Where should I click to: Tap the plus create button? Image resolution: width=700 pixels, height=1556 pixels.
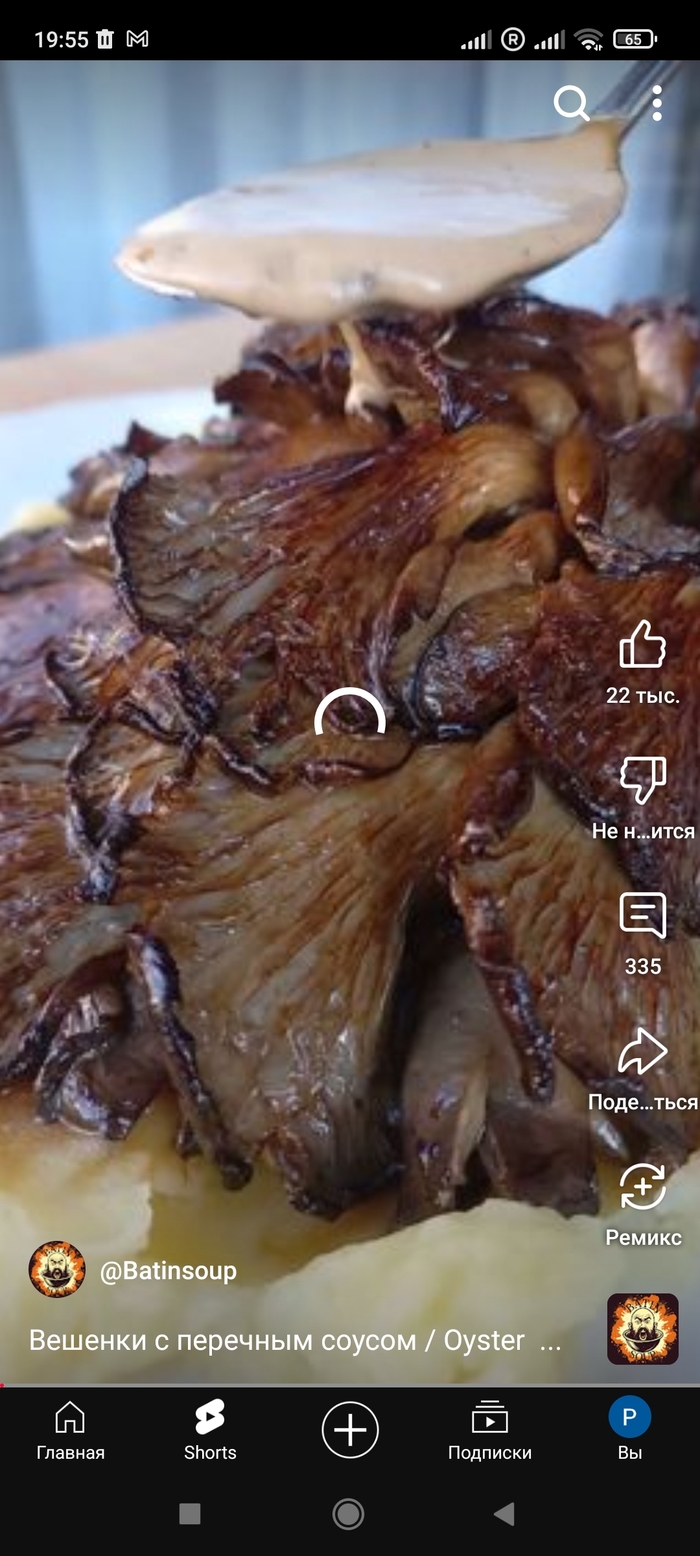(350, 1430)
